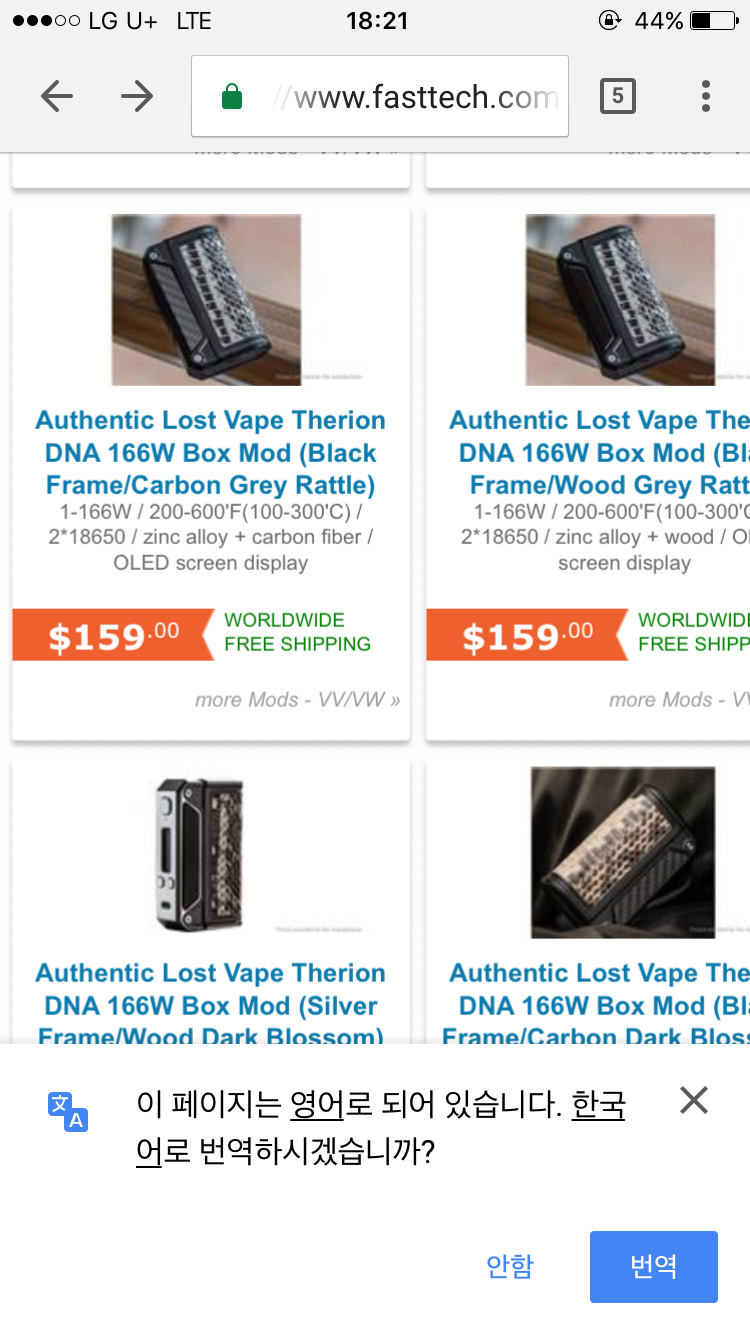Open the tab switcher showing 5 tabs
This screenshot has width=750, height=1334.
tap(617, 96)
